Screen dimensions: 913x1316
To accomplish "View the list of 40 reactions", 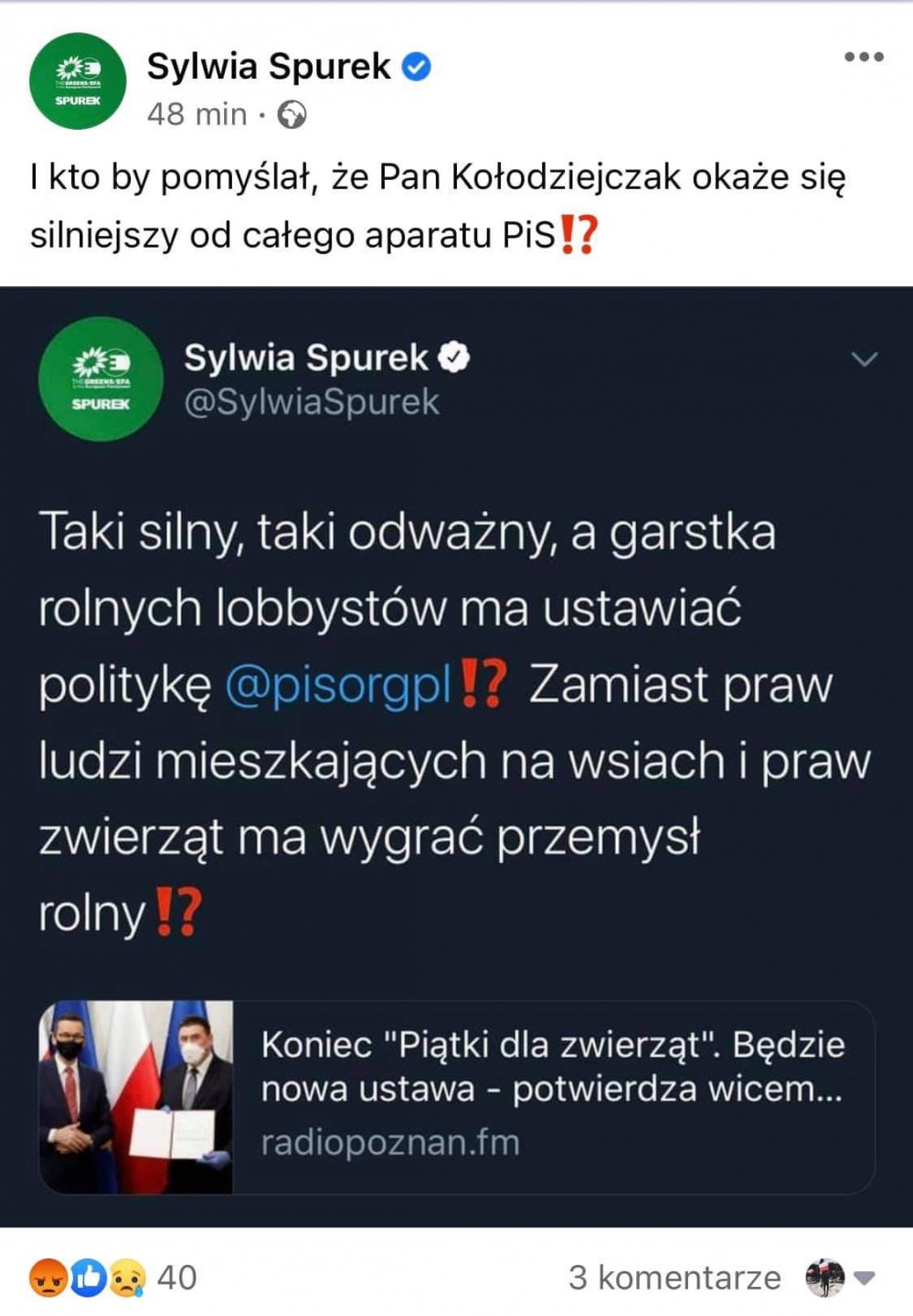I will [x=113, y=1277].
